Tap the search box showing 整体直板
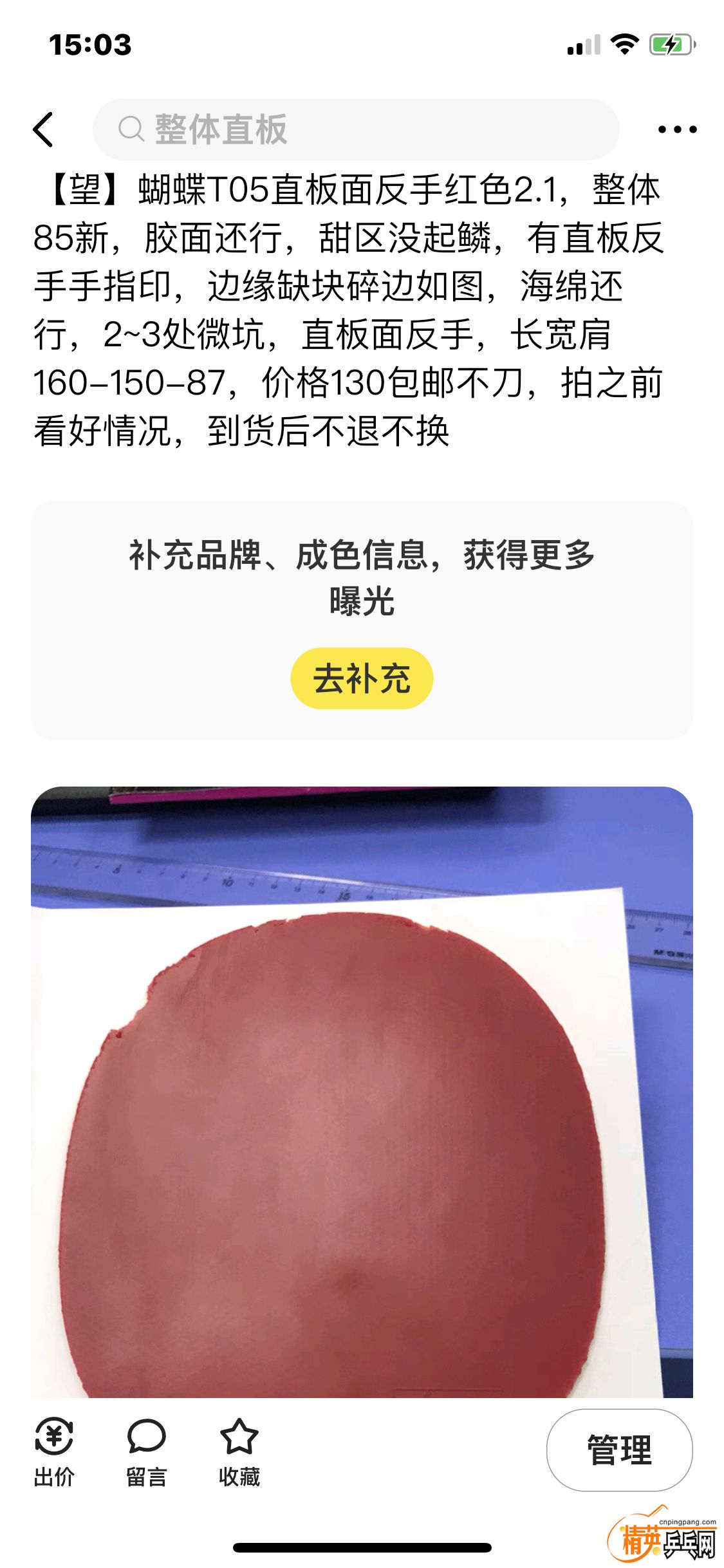 click(355, 129)
